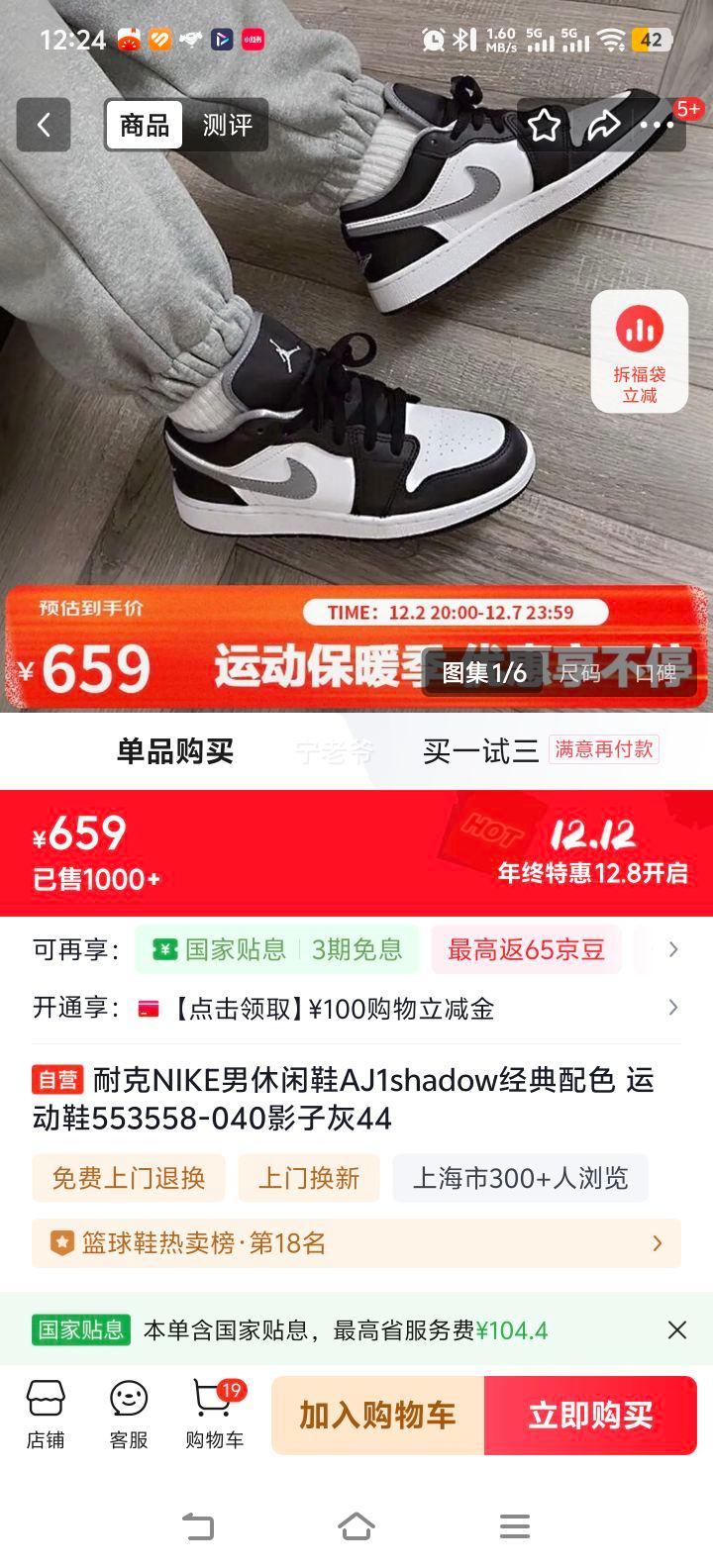This screenshot has width=713, height=1568.
Task: Switch to the 测评 tab
Action: click(229, 126)
